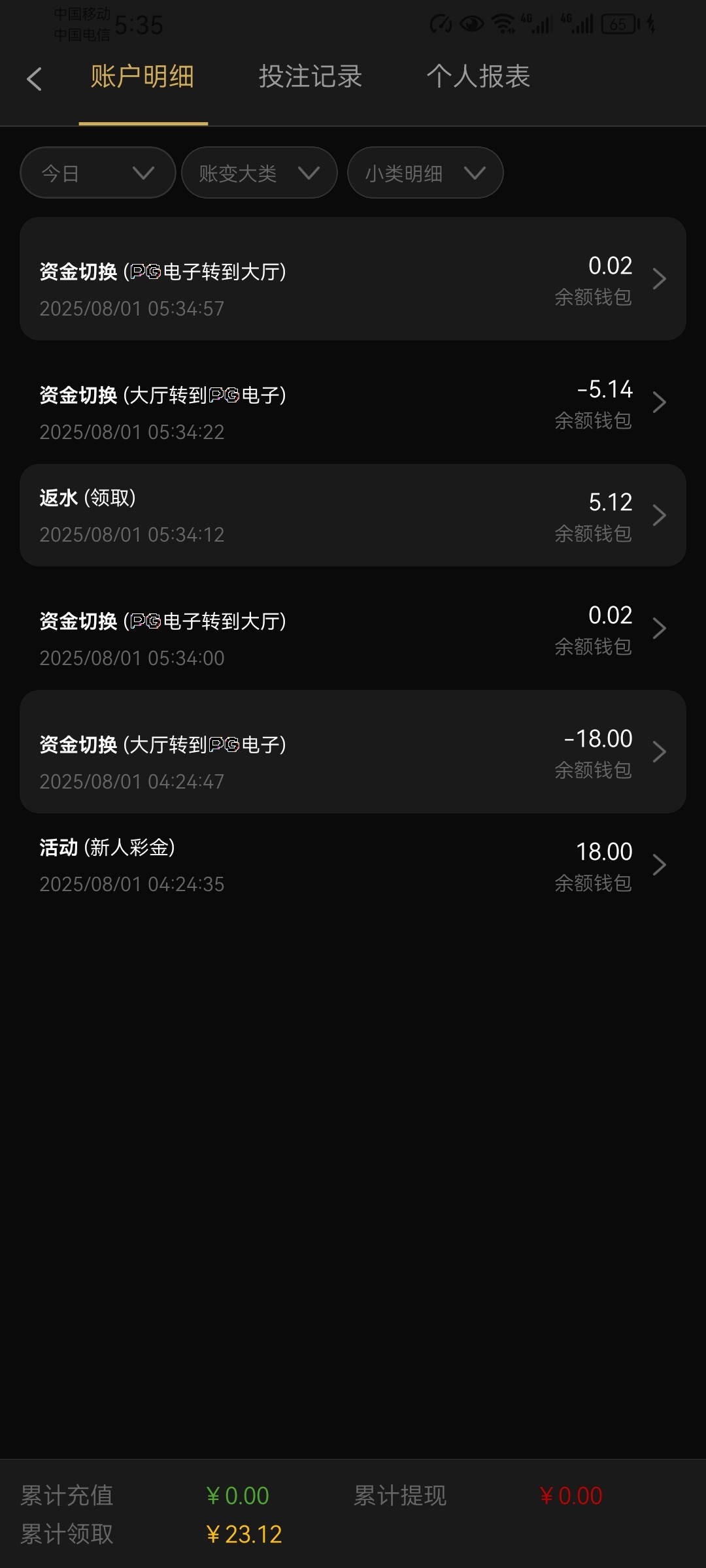Click the 累计提现 ¥0.00 amount

pyautogui.click(x=571, y=1495)
